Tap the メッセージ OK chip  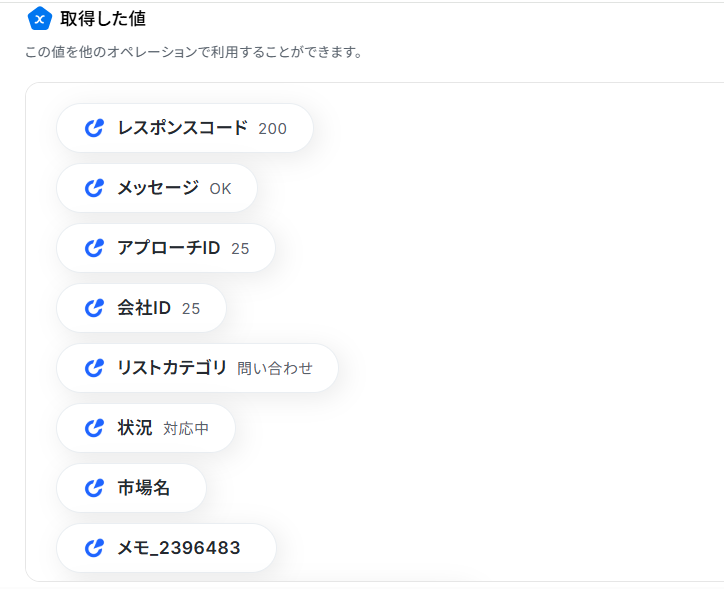tap(157, 188)
